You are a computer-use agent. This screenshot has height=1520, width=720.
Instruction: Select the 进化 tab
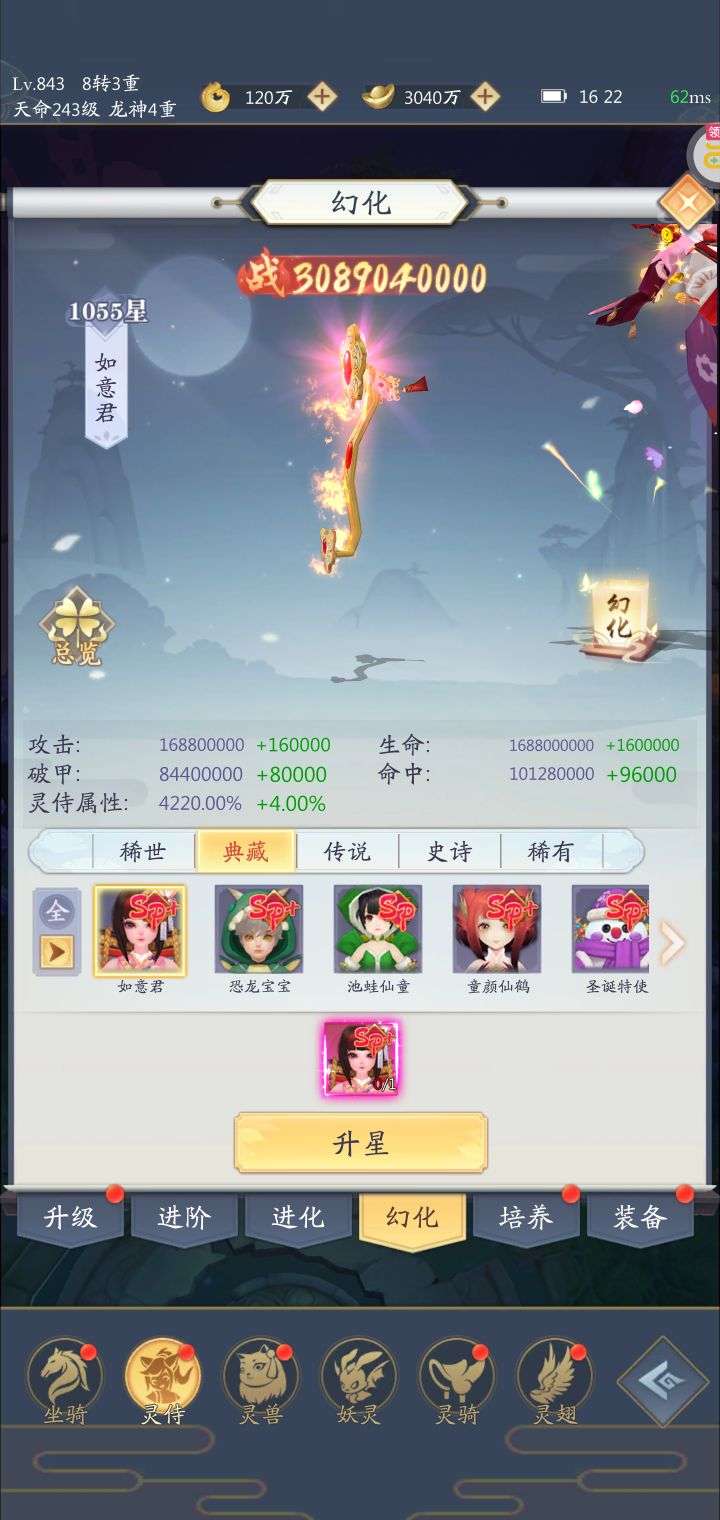(x=298, y=1218)
